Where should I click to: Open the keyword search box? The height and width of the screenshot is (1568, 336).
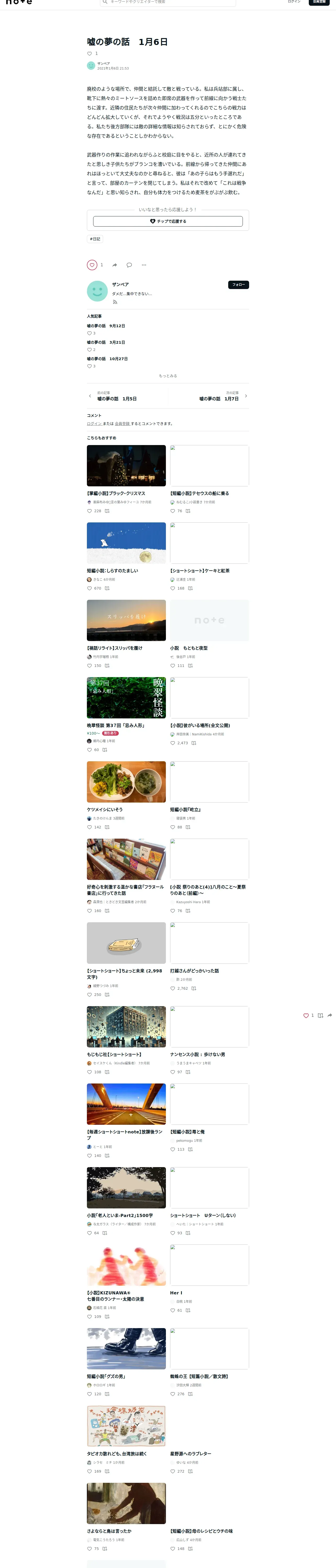click(x=168, y=2)
